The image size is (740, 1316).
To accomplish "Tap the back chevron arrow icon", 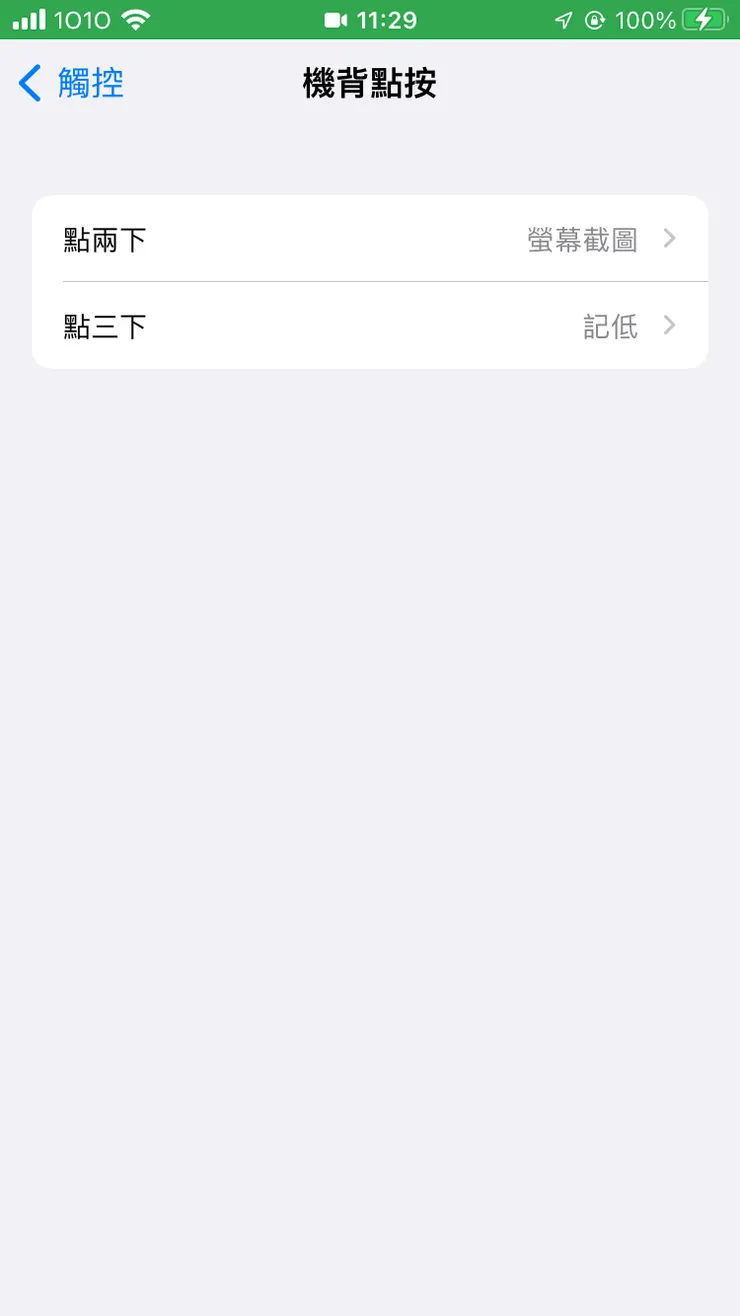I will 29,84.
